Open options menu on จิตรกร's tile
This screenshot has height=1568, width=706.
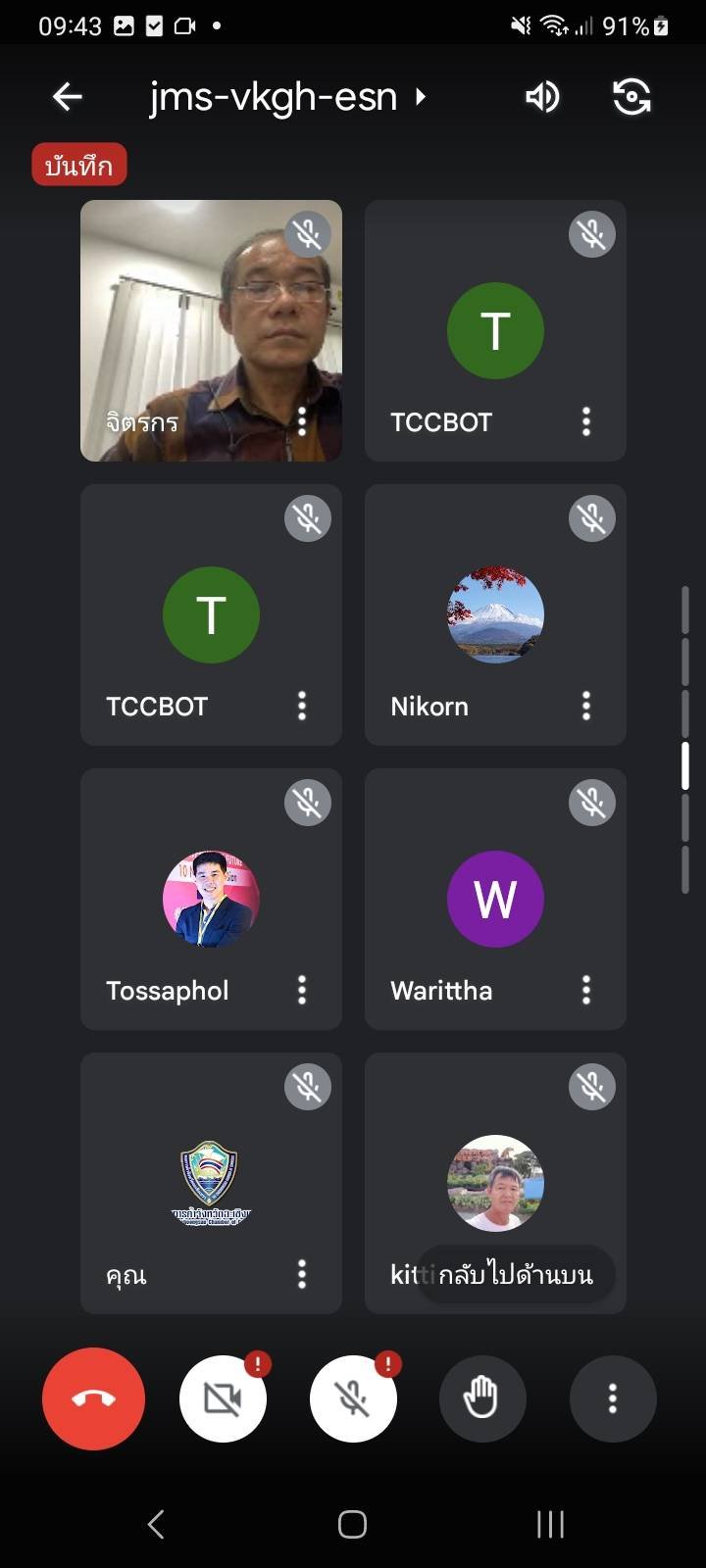(302, 421)
